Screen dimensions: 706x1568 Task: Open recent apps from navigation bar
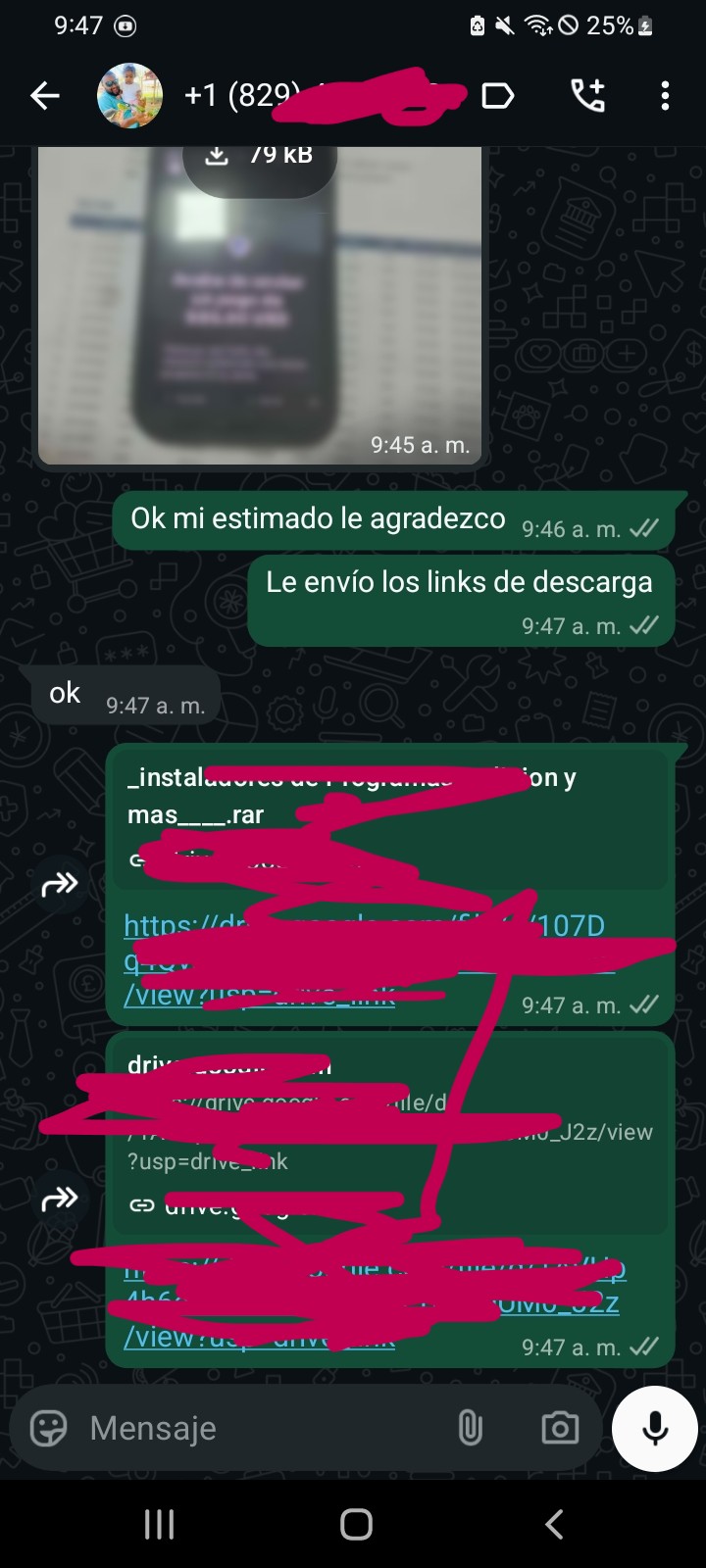[x=159, y=1524]
